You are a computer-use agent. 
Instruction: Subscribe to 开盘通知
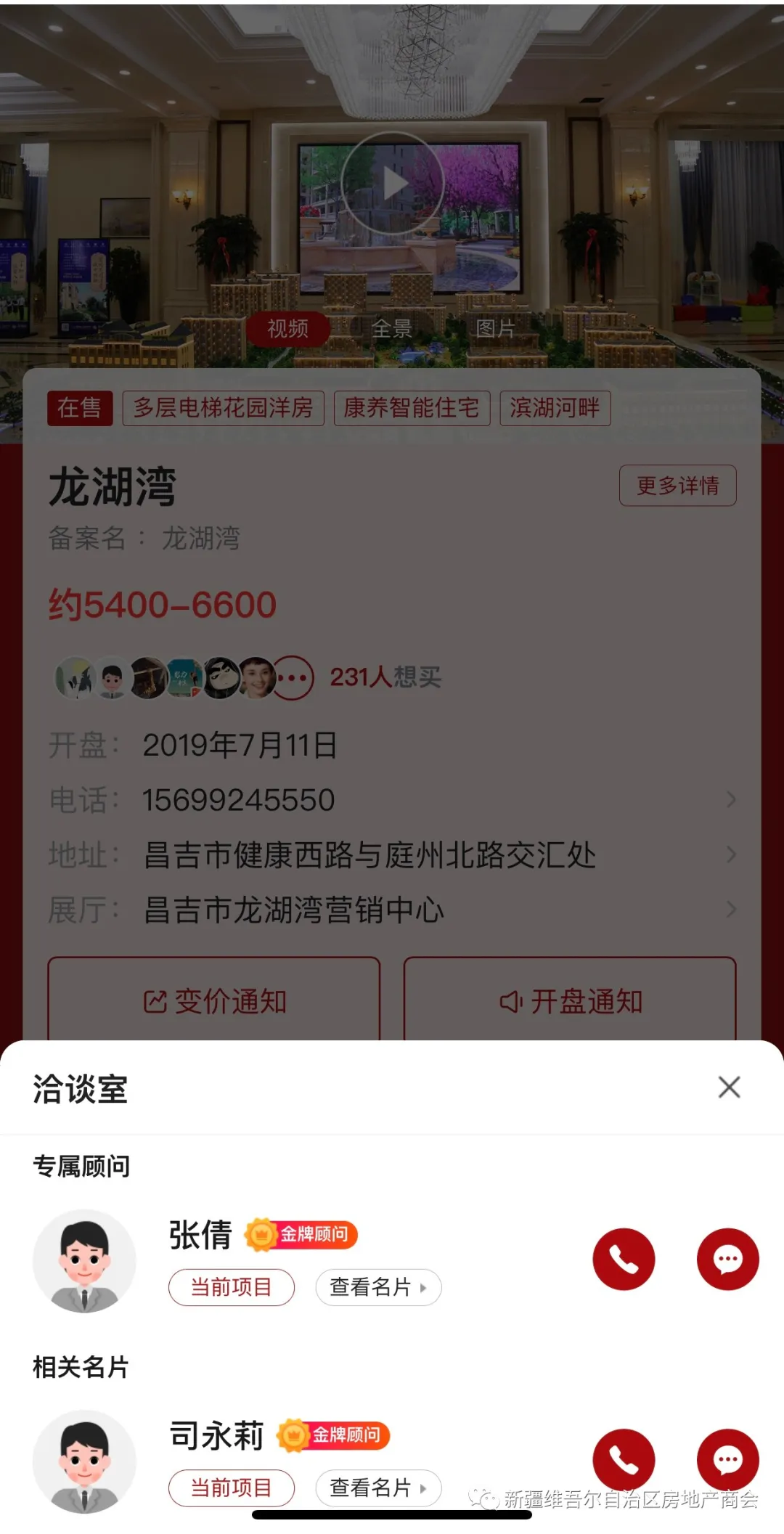570,1001
